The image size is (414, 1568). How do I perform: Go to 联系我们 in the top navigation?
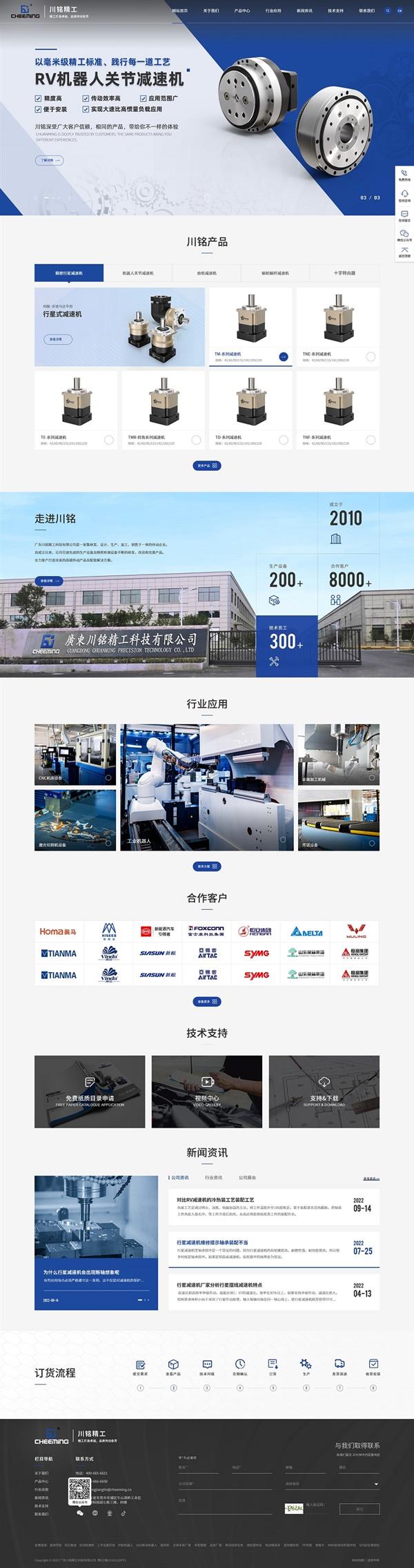[366, 11]
